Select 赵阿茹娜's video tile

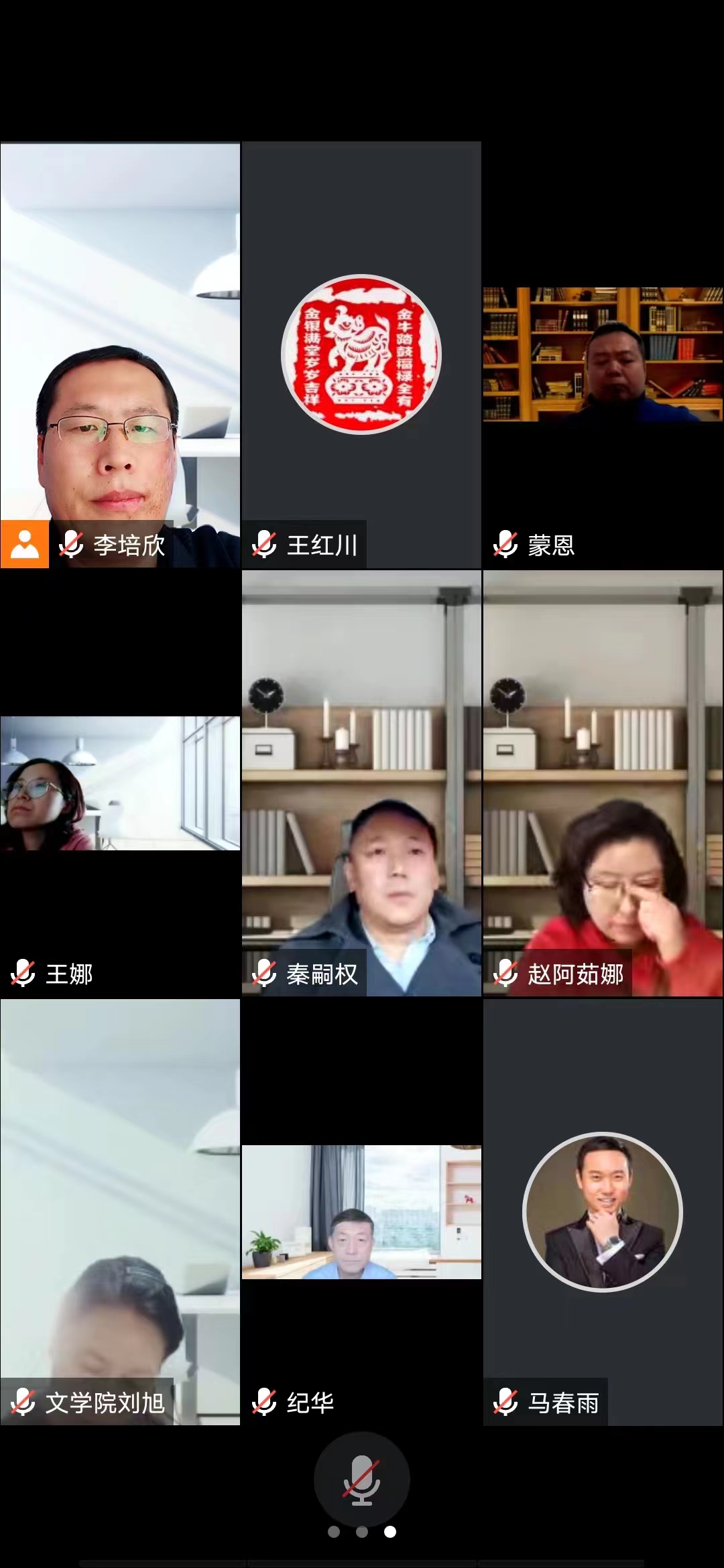click(603, 783)
